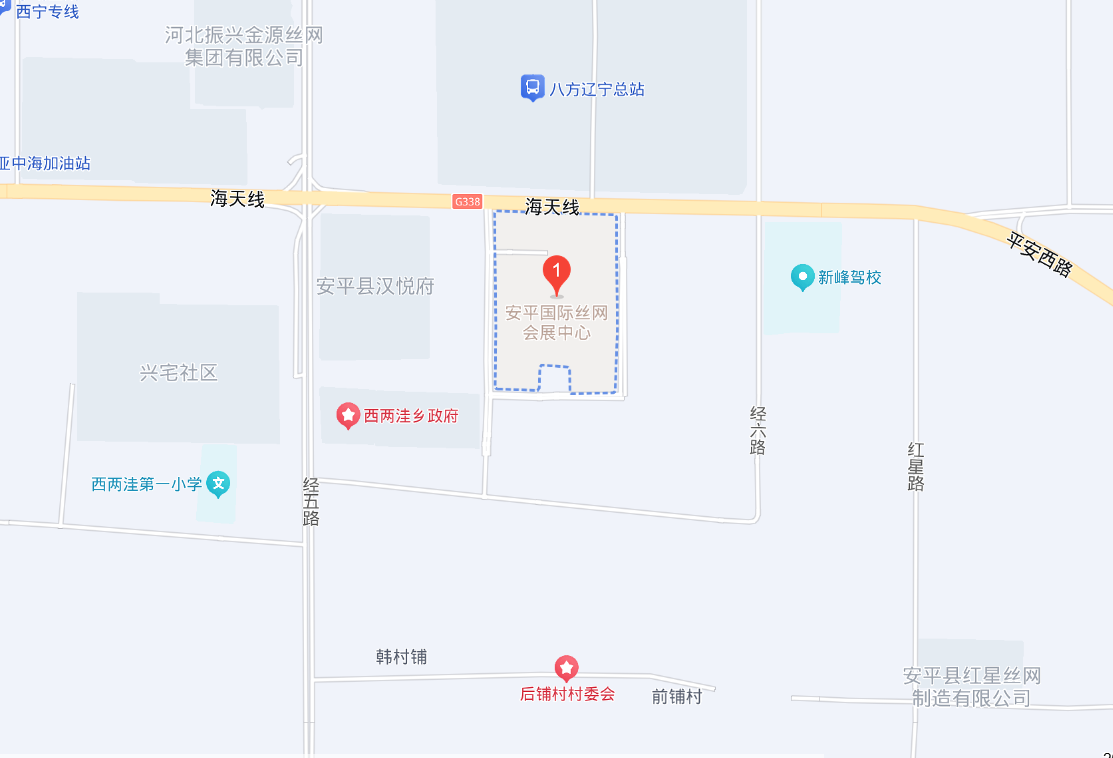Select the 八方辽宁总站 bus station marker
Image resolution: width=1113 pixels, height=758 pixels.
pyautogui.click(x=532, y=88)
